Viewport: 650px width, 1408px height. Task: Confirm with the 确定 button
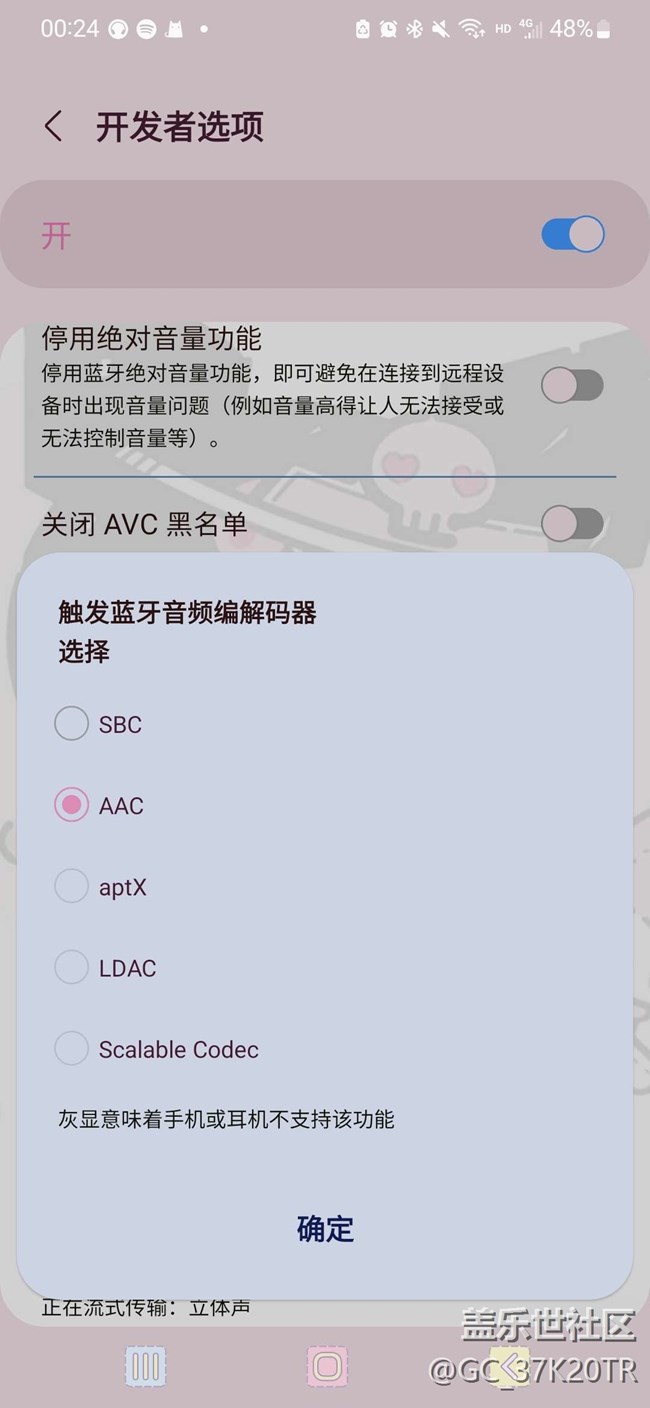[x=325, y=1229]
